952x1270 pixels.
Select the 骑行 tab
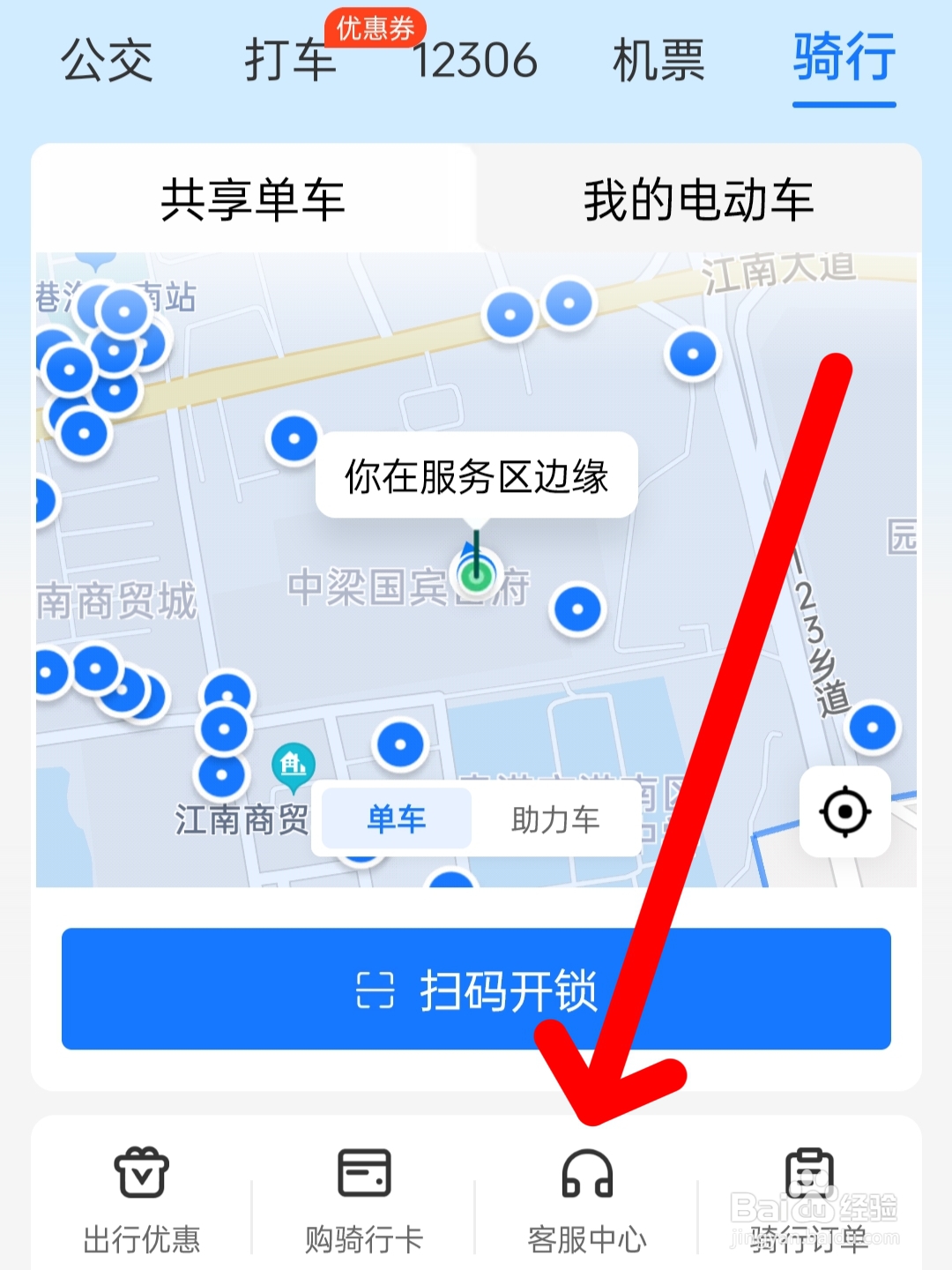coord(844,60)
